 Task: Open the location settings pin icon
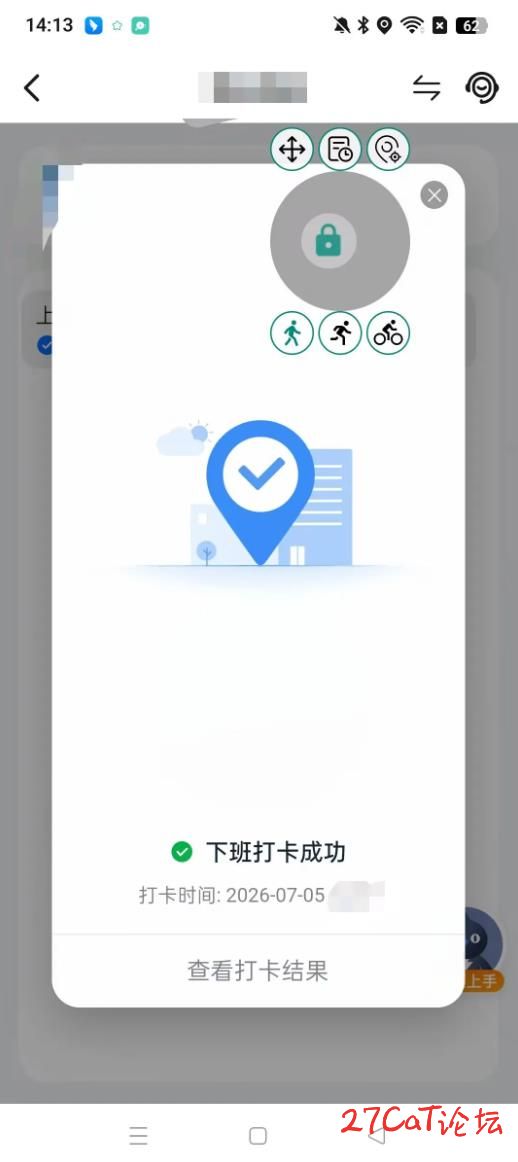[388, 150]
